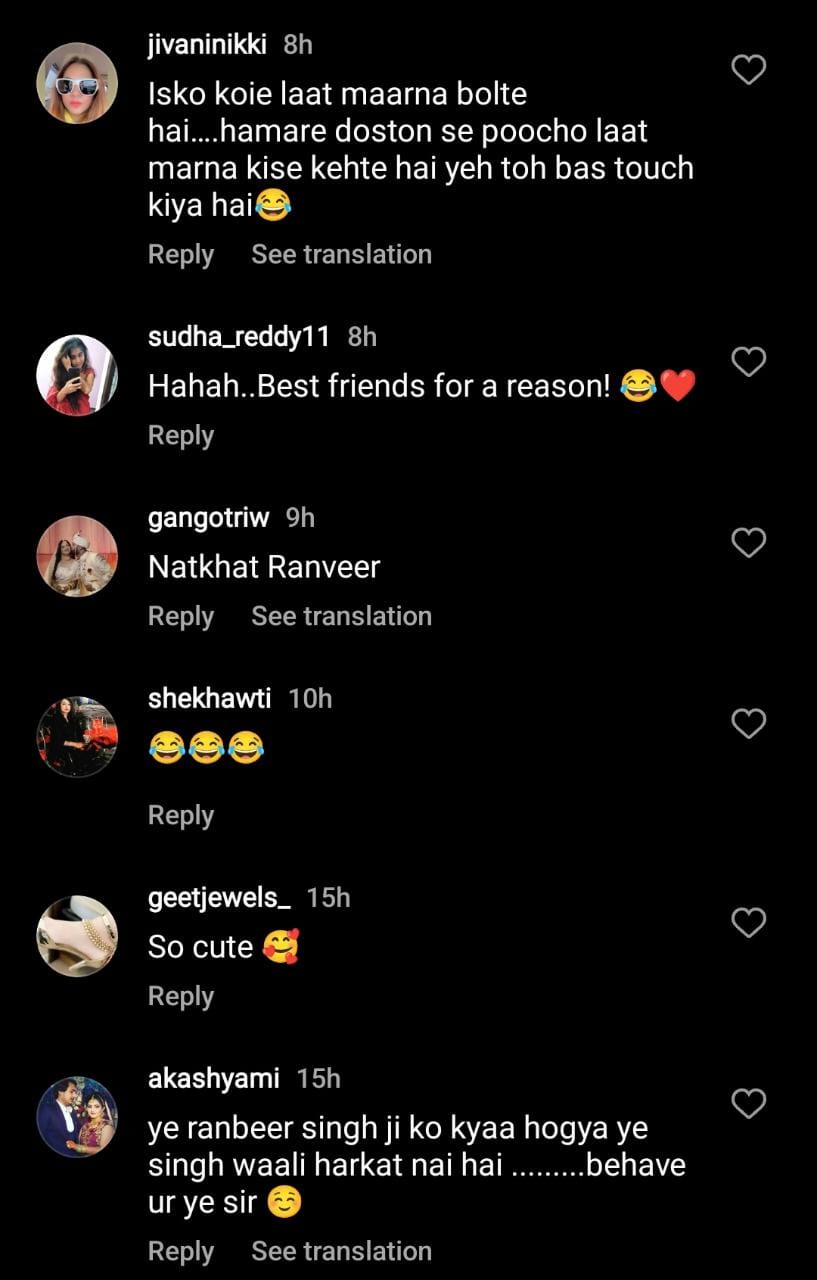This screenshot has width=817, height=1280.
Task: Open akashyami's profile picture
Action: [77, 1116]
